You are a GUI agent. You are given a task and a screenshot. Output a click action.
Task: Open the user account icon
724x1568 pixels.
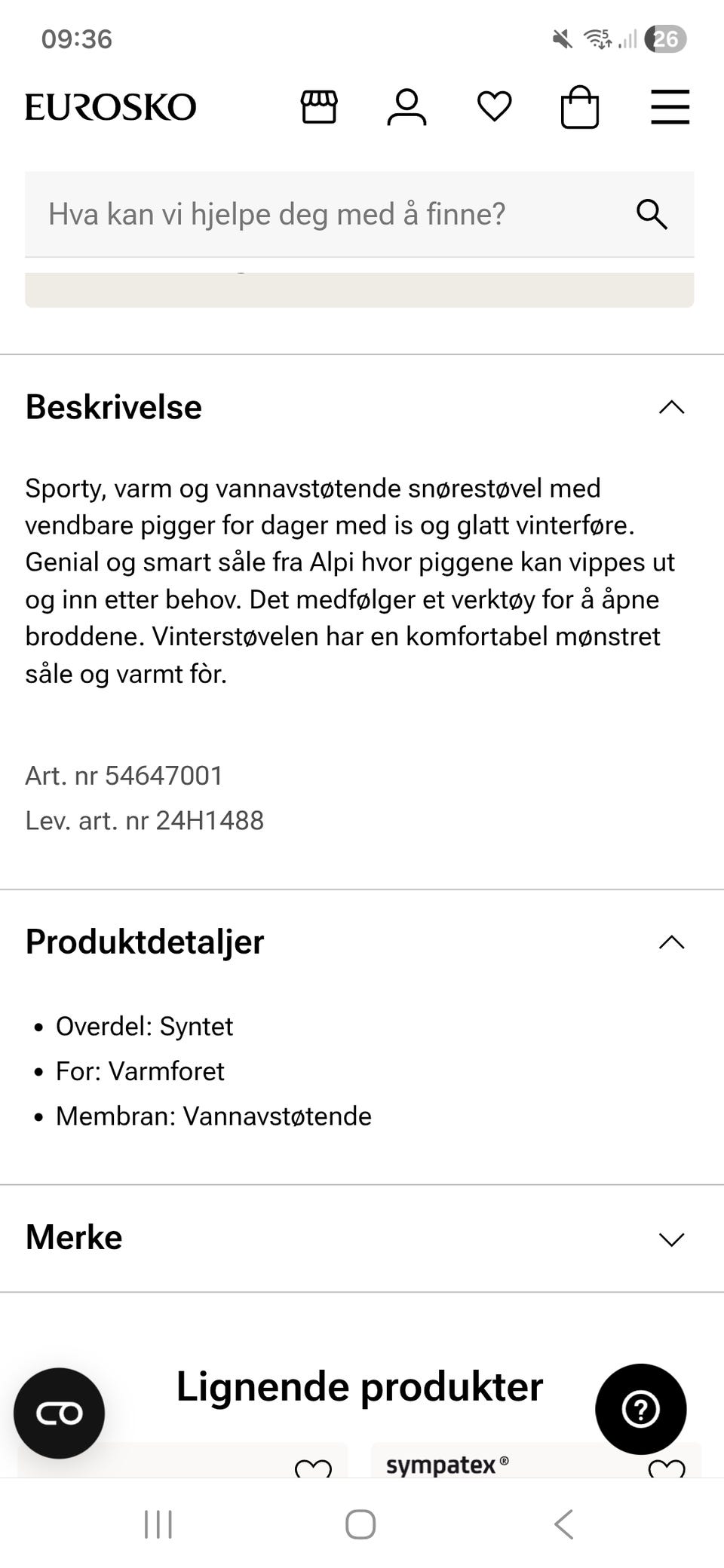(x=407, y=107)
